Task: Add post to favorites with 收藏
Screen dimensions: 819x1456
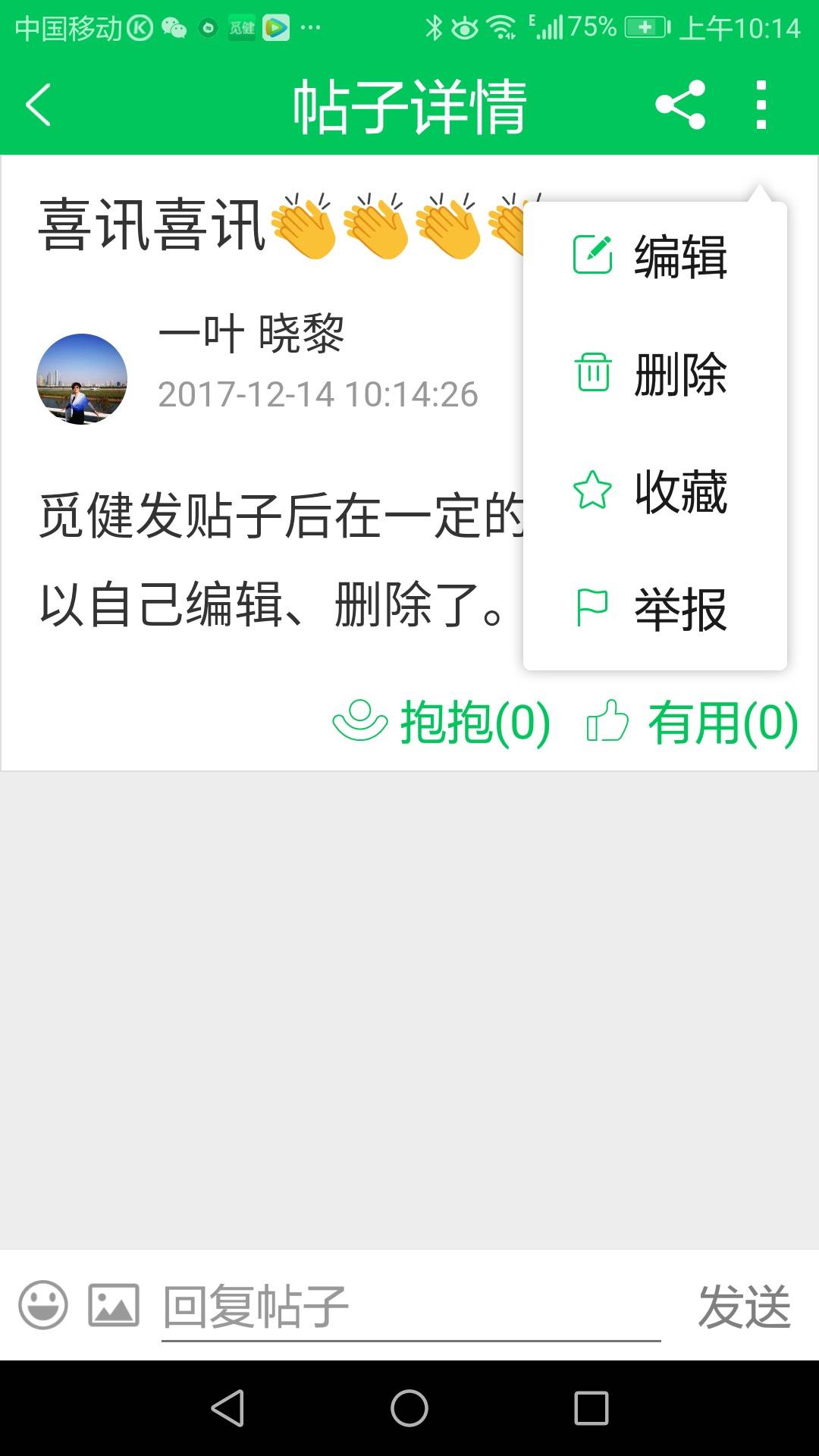Action: point(654,491)
